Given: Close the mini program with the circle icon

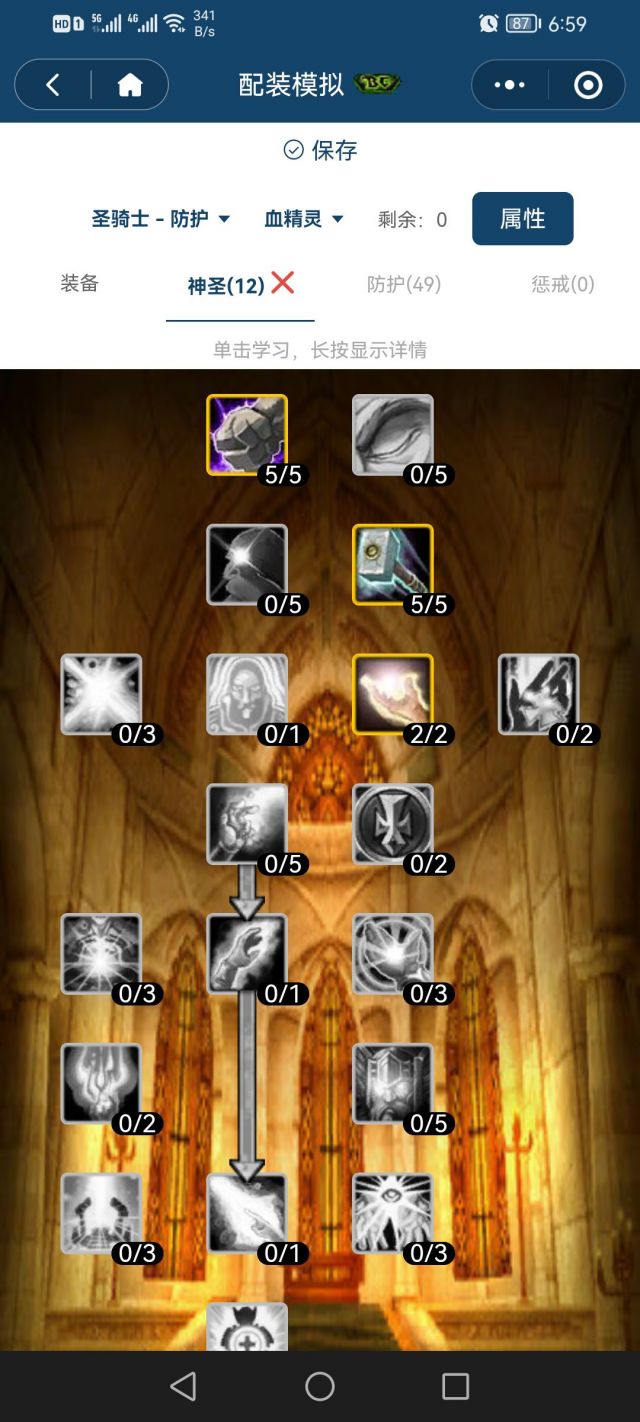Looking at the screenshot, I should pyautogui.click(x=588, y=86).
